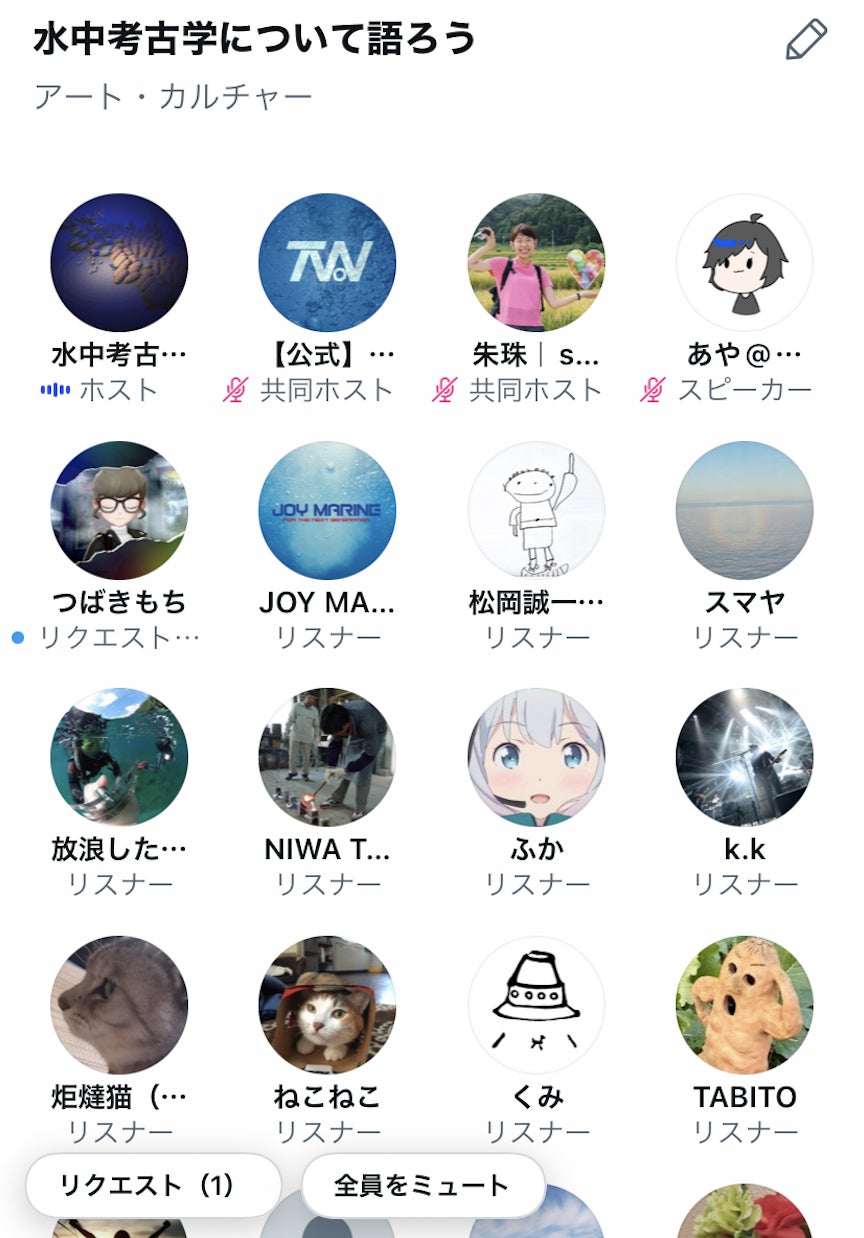View listener TABITO's profile
The width and height of the screenshot is (864, 1238).
tap(744, 1005)
